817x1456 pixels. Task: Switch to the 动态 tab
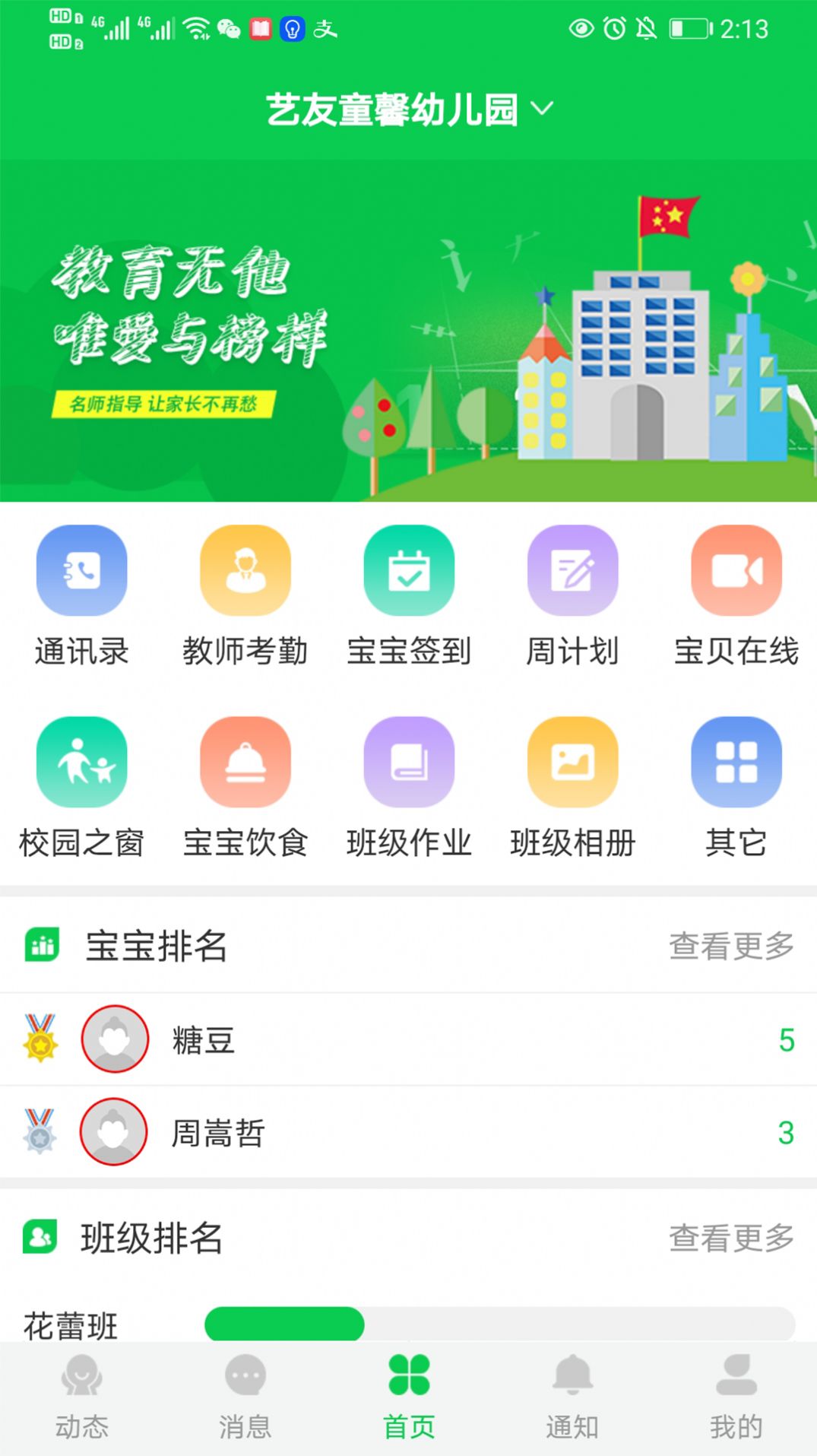(81, 1397)
